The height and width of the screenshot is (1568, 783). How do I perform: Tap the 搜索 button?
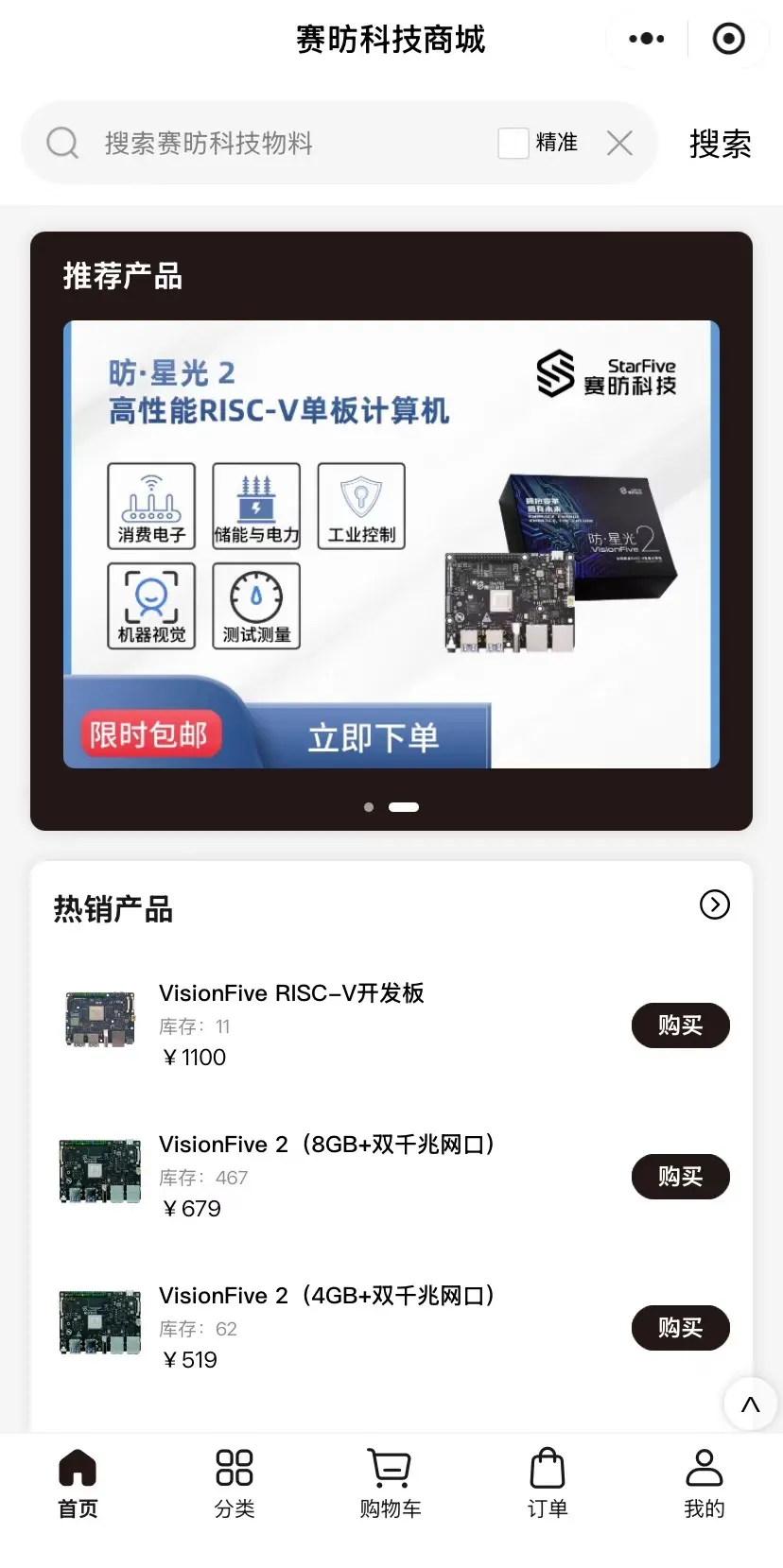tap(720, 144)
